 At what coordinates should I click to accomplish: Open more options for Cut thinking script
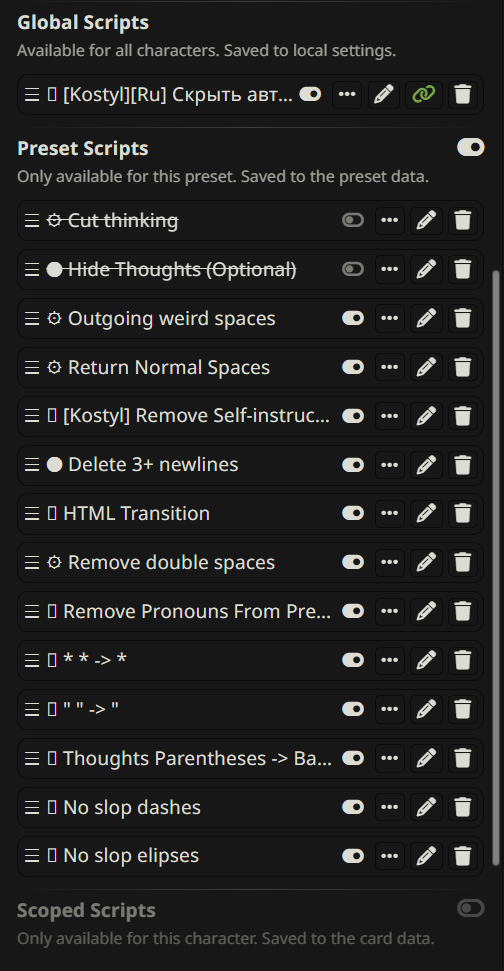389,220
